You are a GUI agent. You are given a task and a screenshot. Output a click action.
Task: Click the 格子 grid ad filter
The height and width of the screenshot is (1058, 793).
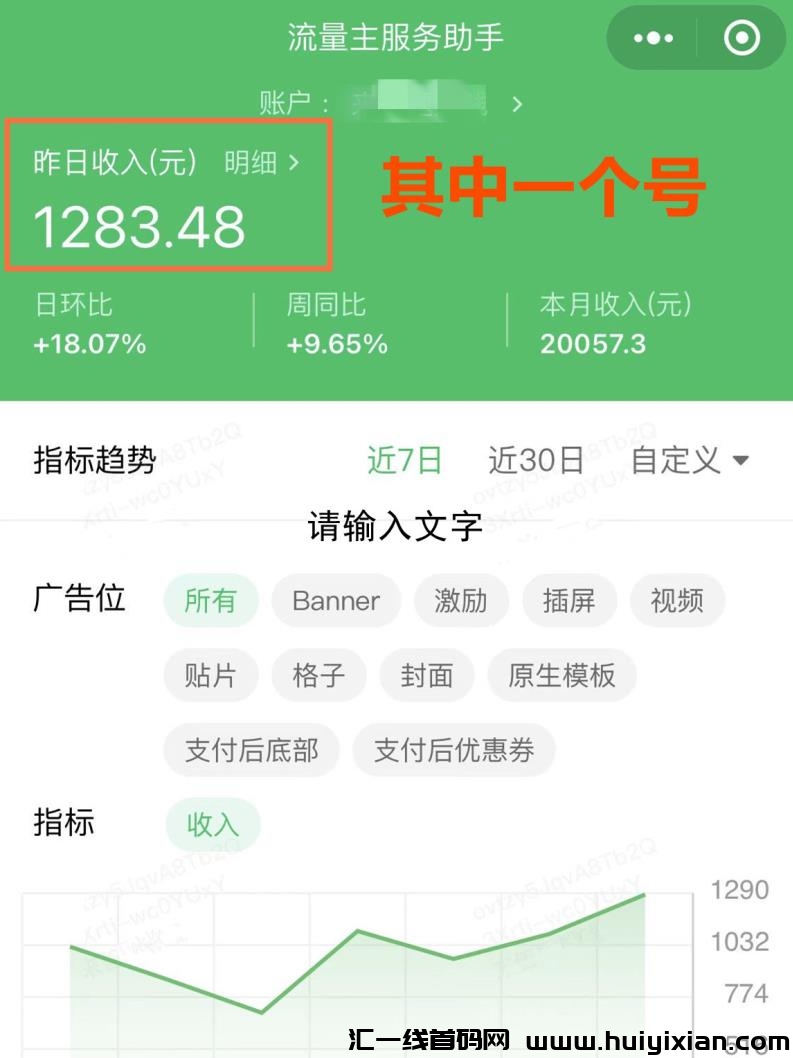(319, 675)
